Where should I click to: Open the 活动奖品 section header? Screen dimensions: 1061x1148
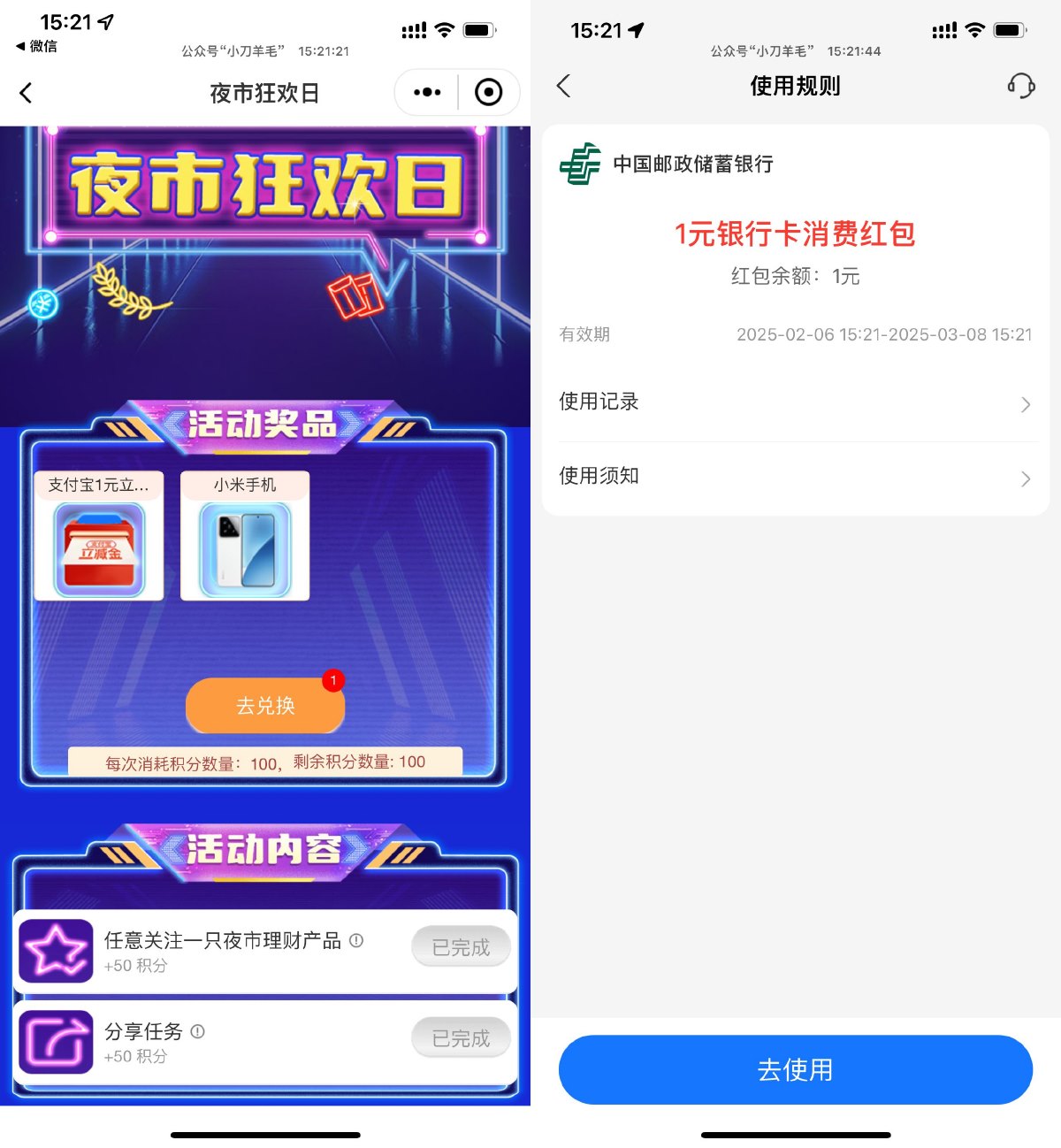tap(264, 426)
